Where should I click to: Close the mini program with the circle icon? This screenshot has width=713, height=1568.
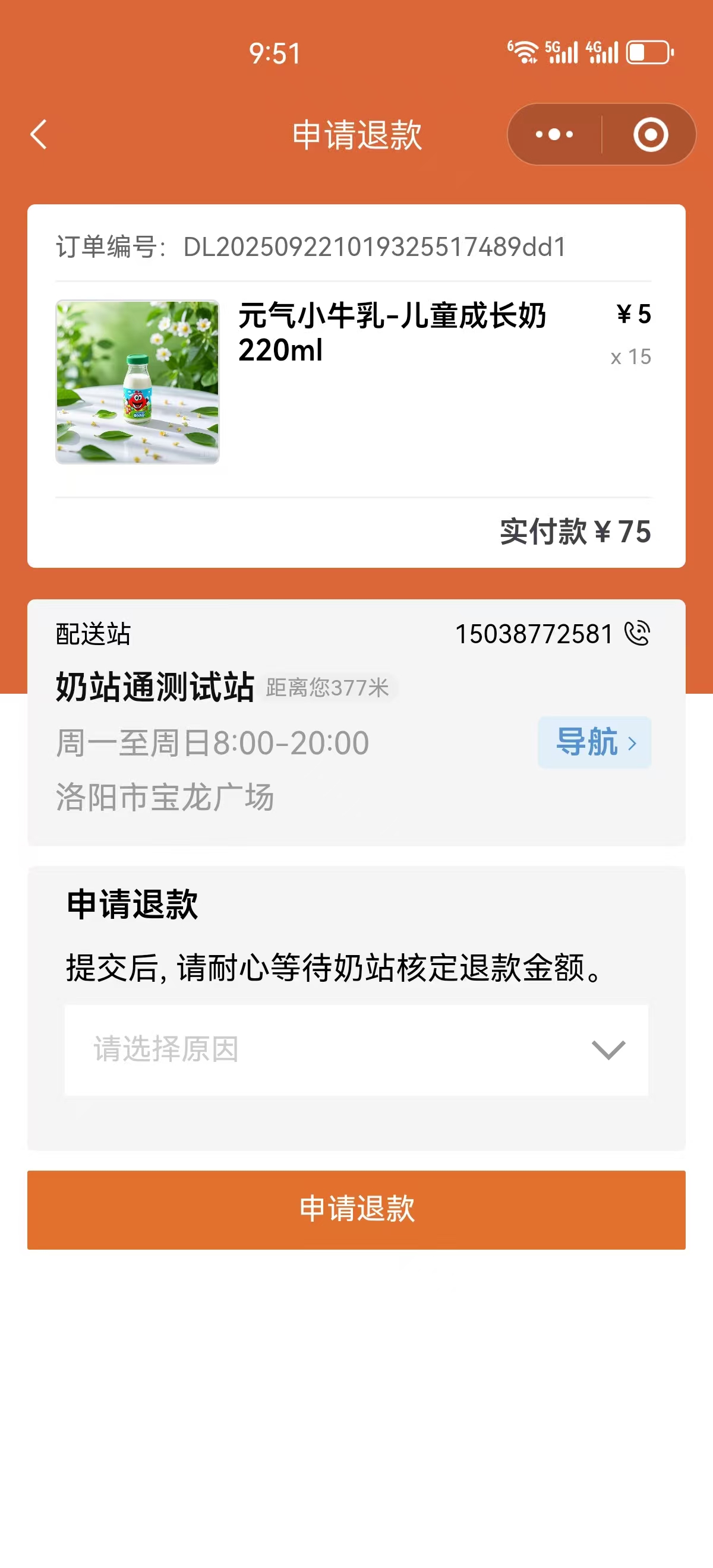tap(650, 134)
